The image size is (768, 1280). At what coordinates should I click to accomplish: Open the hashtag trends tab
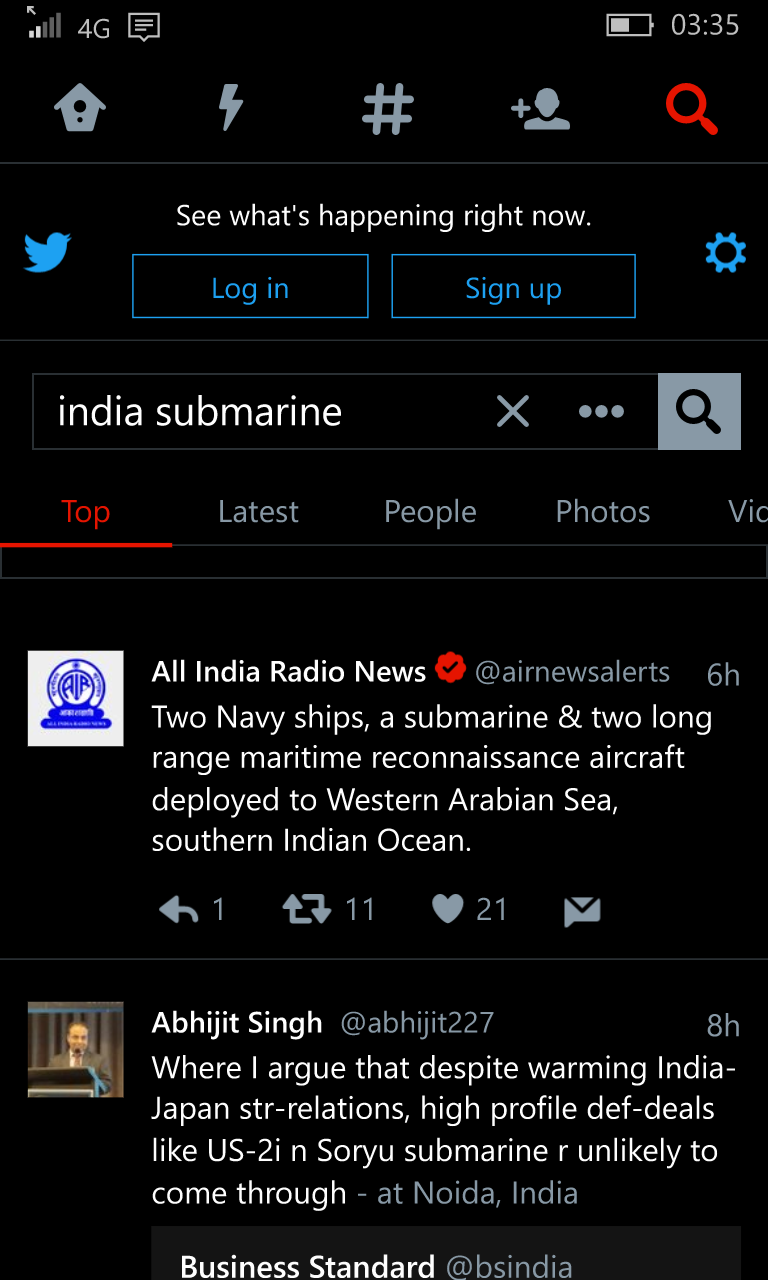point(388,109)
